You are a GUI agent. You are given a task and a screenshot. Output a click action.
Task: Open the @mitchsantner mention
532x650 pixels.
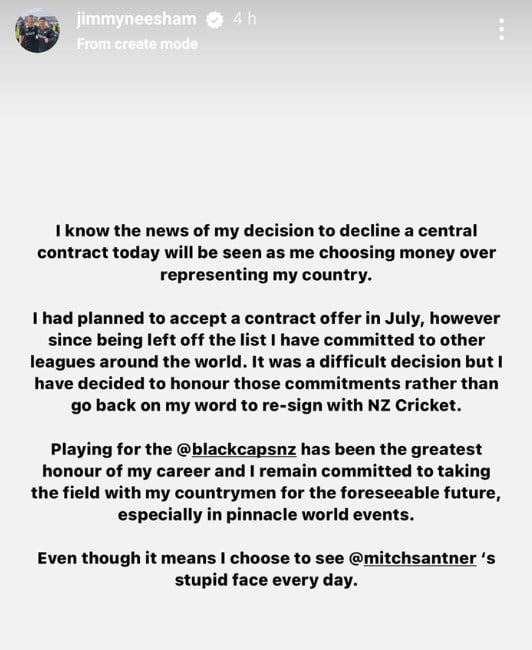click(x=413, y=558)
